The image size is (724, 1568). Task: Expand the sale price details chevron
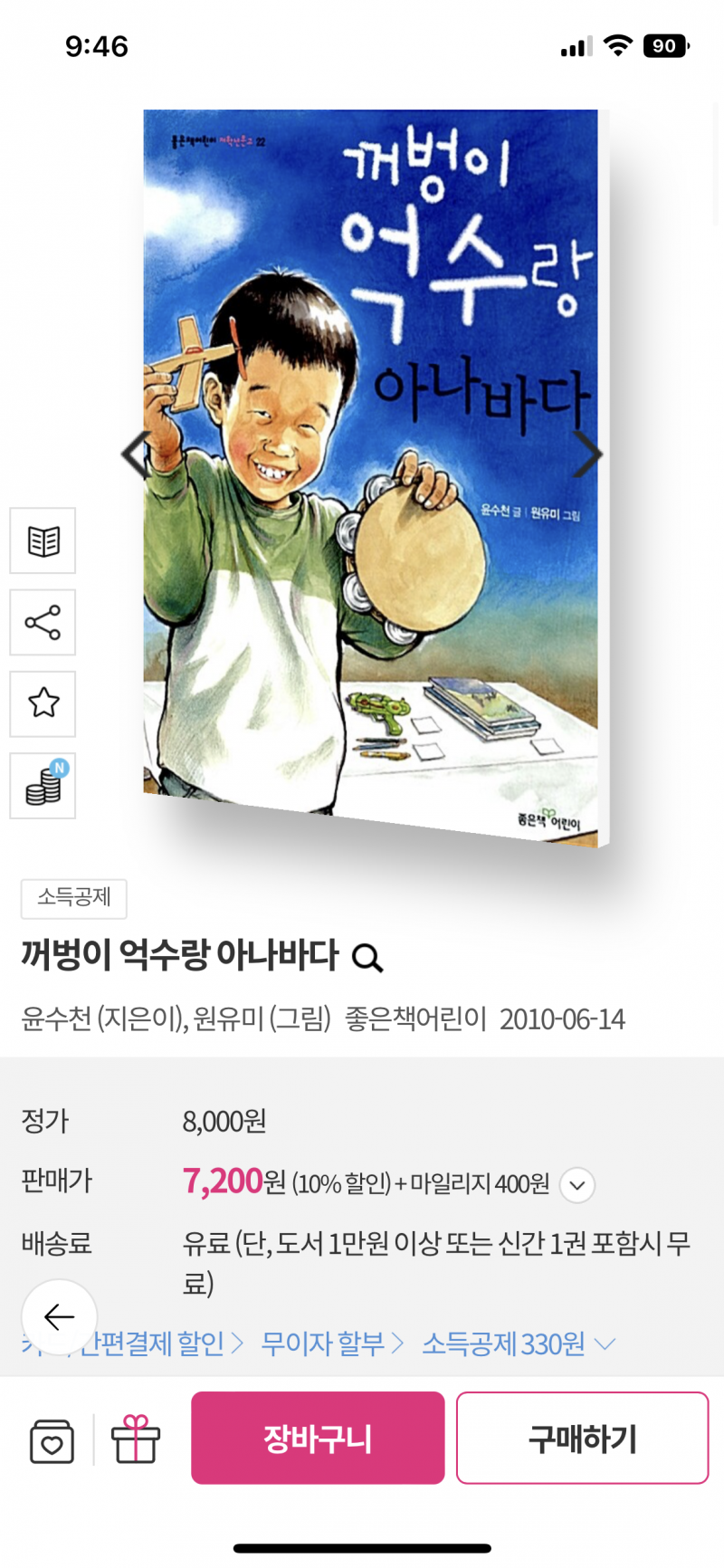point(576,1185)
